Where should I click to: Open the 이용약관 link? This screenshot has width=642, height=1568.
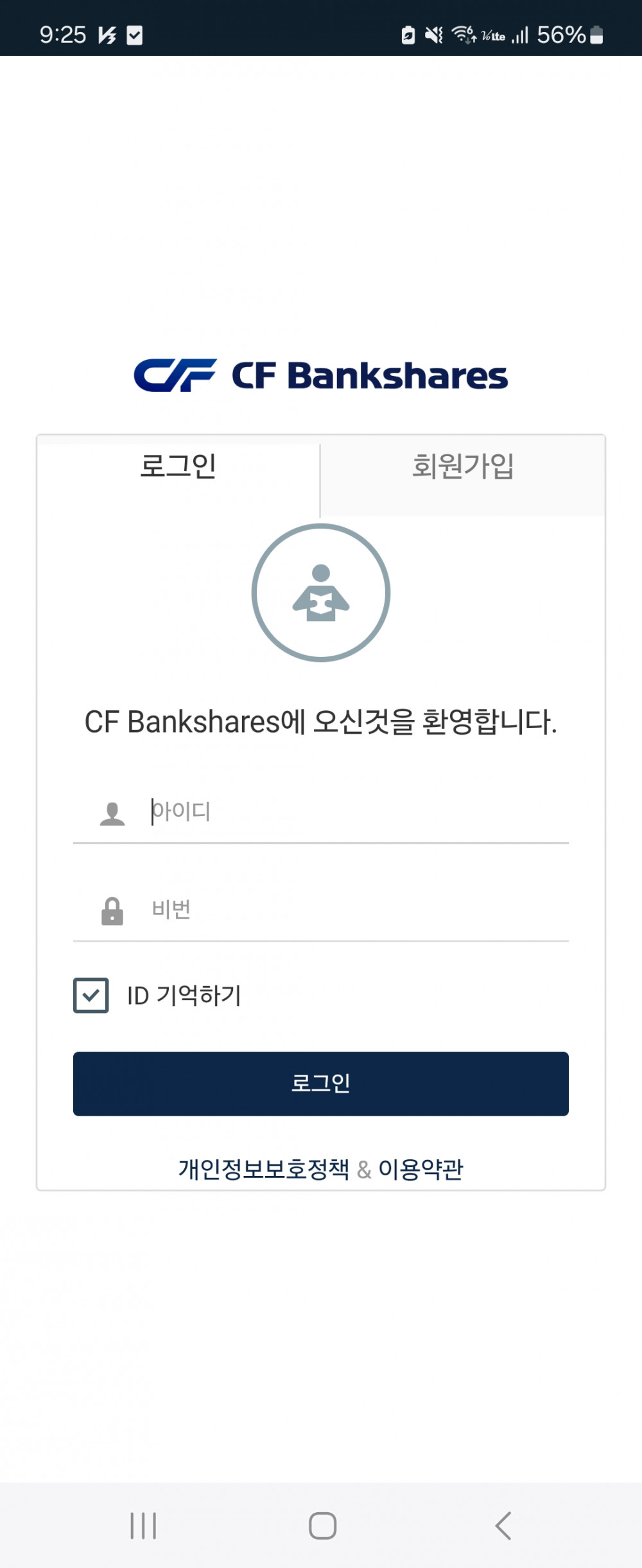[x=421, y=1169]
